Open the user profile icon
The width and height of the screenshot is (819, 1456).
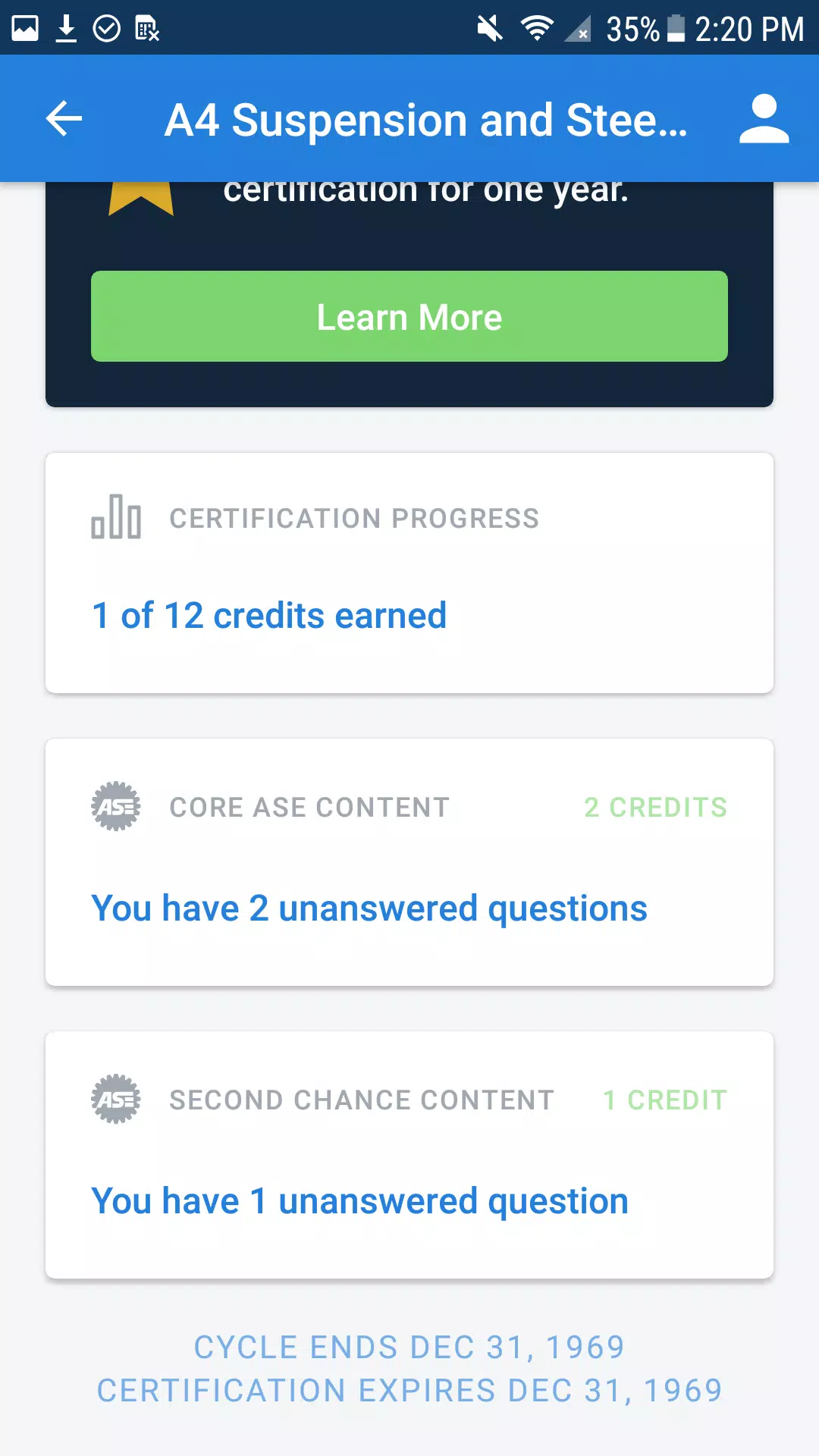(764, 119)
